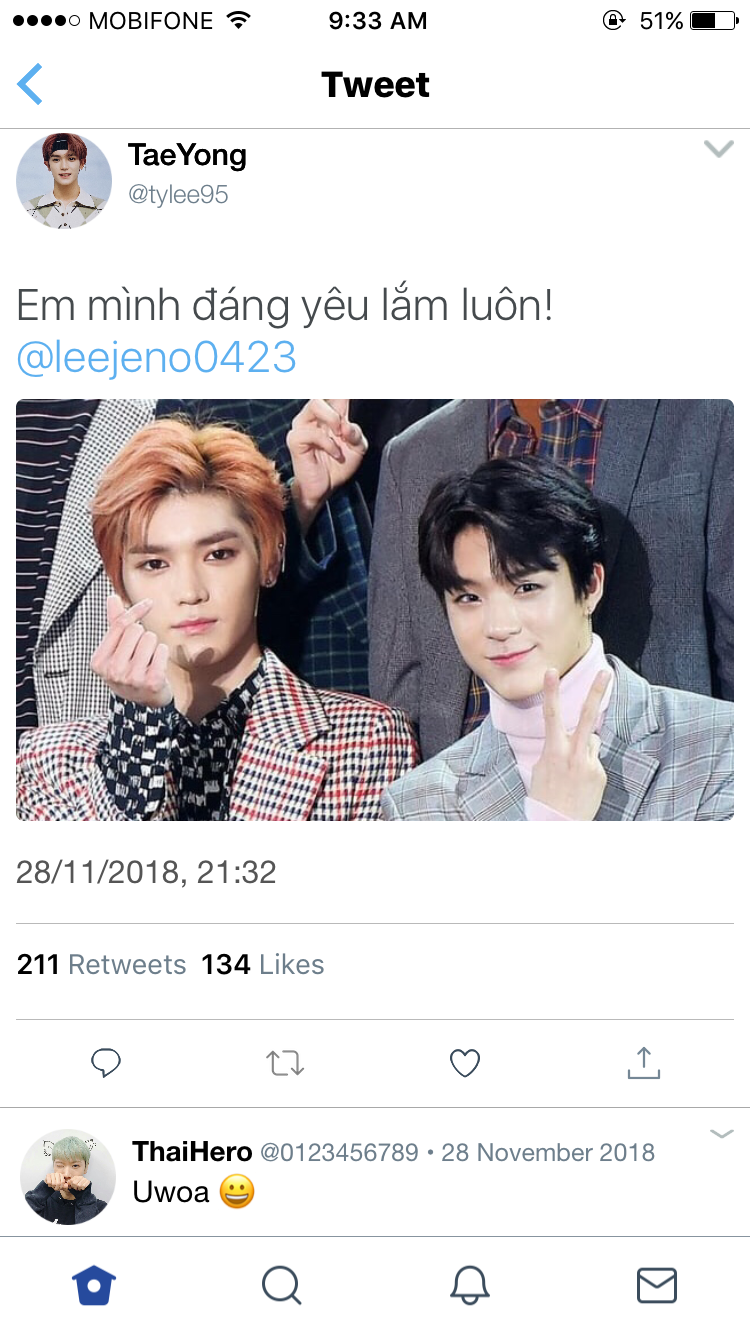View the 134 Likes list

(263, 964)
